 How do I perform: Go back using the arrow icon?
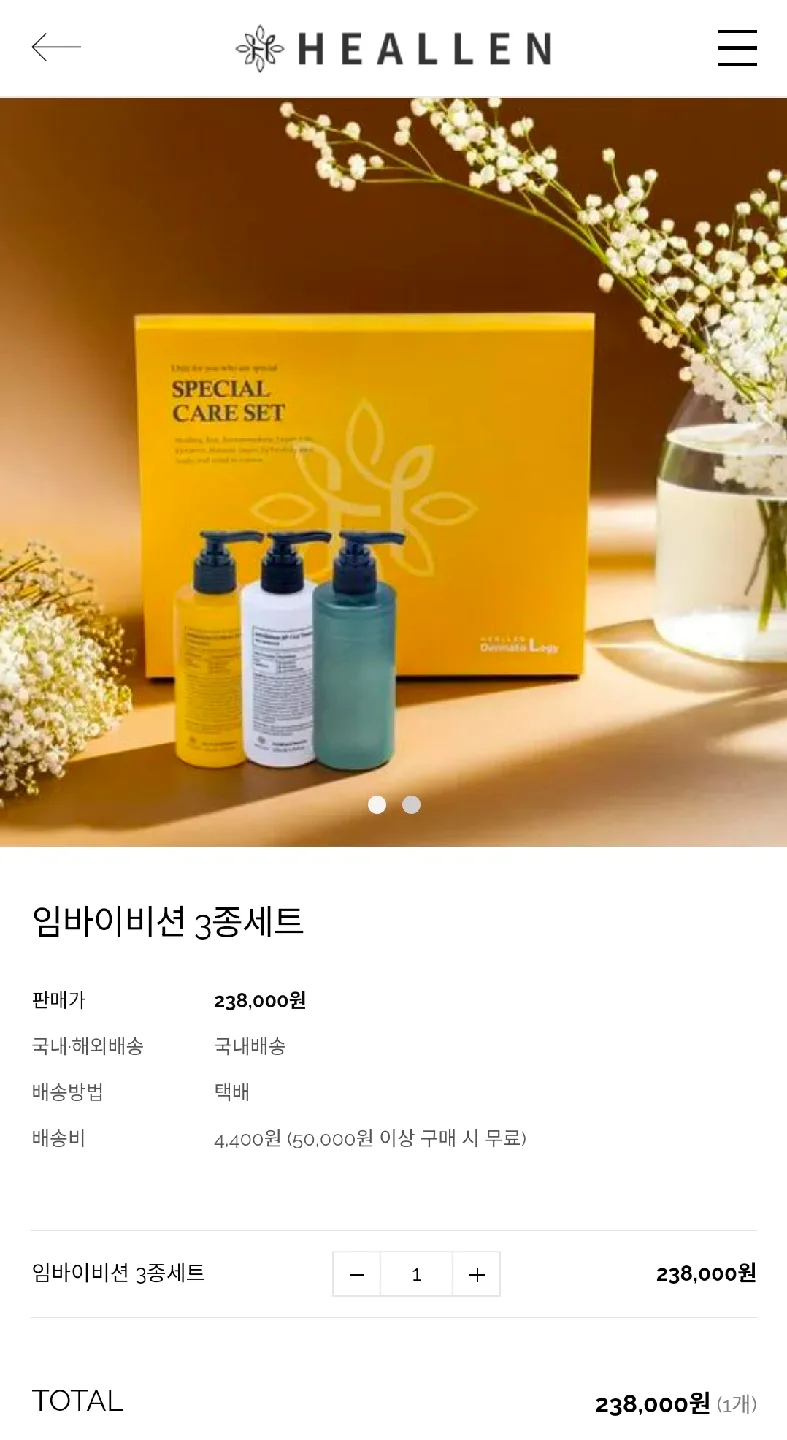56,47
